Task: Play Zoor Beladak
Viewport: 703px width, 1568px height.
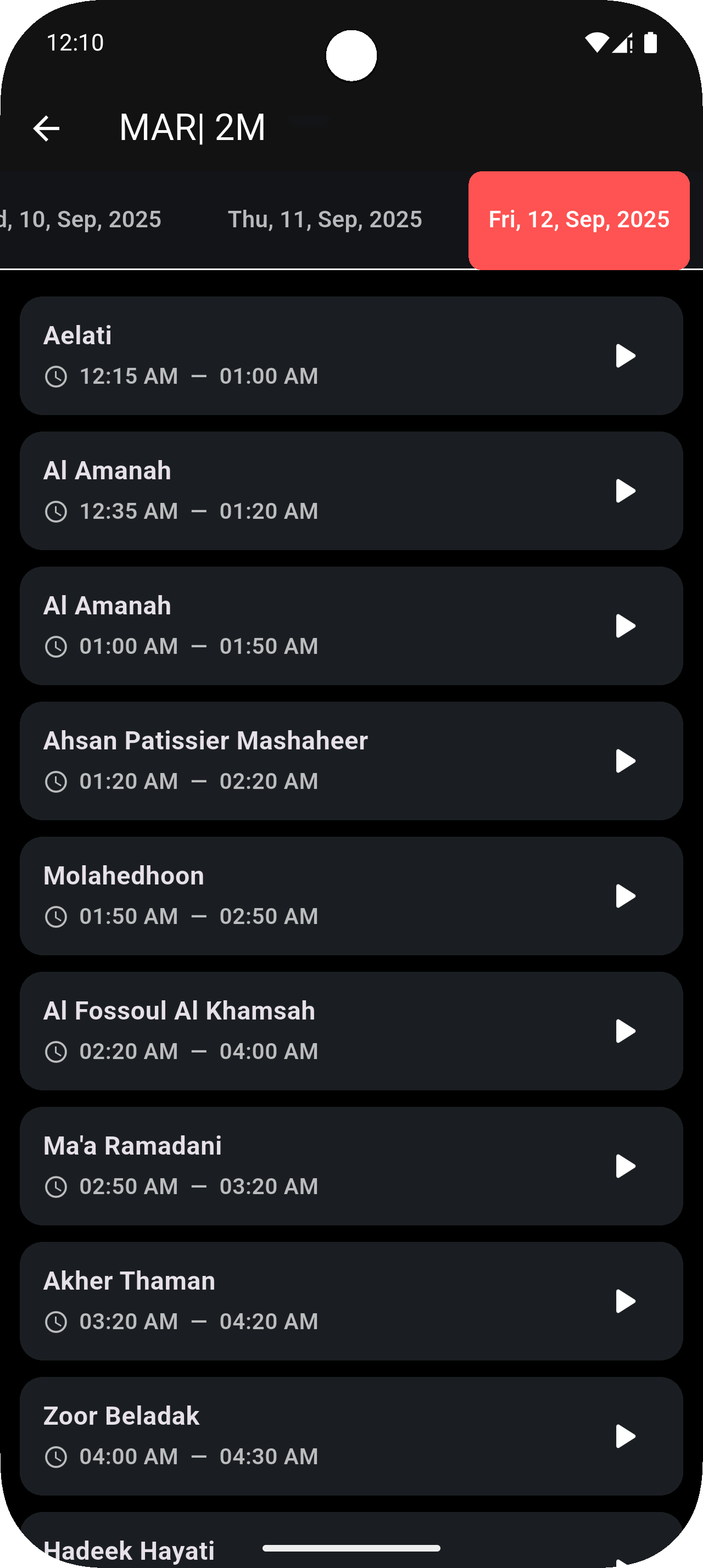Action: click(x=624, y=1437)
